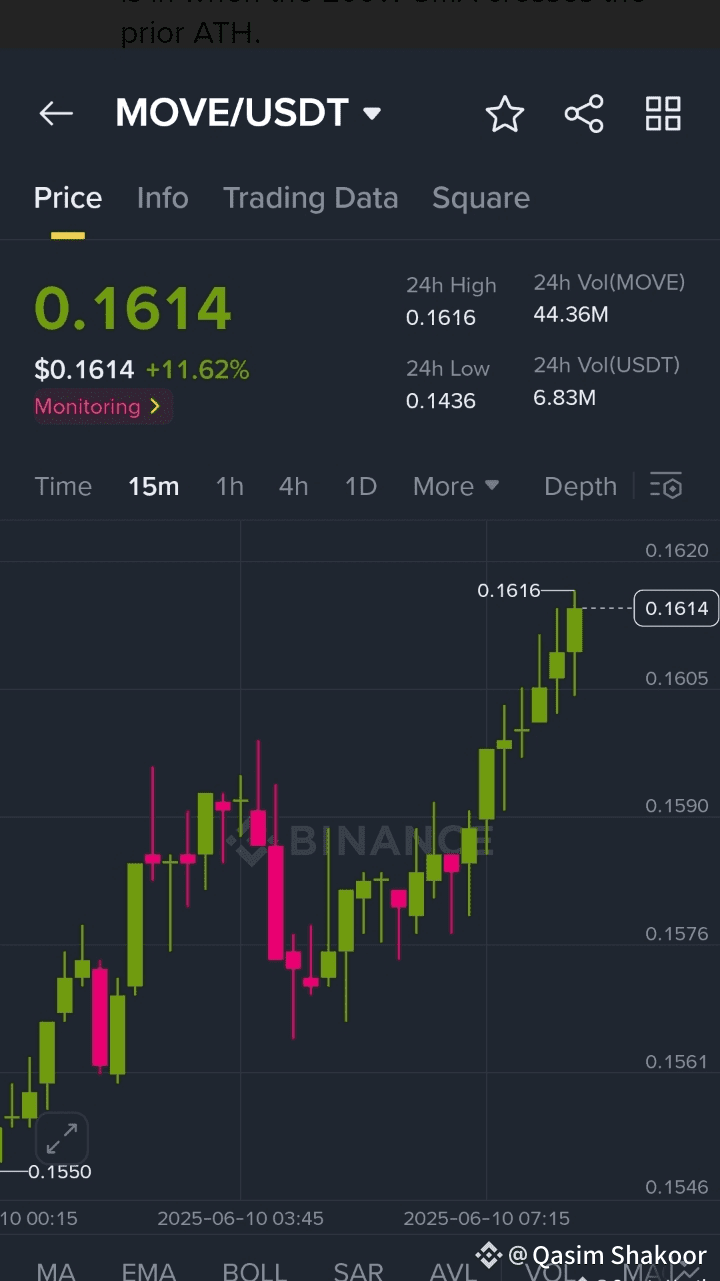The height and width of the screenshot is (1281, 720).
Task: Open the grid layout icon
Action: (663, 114)
